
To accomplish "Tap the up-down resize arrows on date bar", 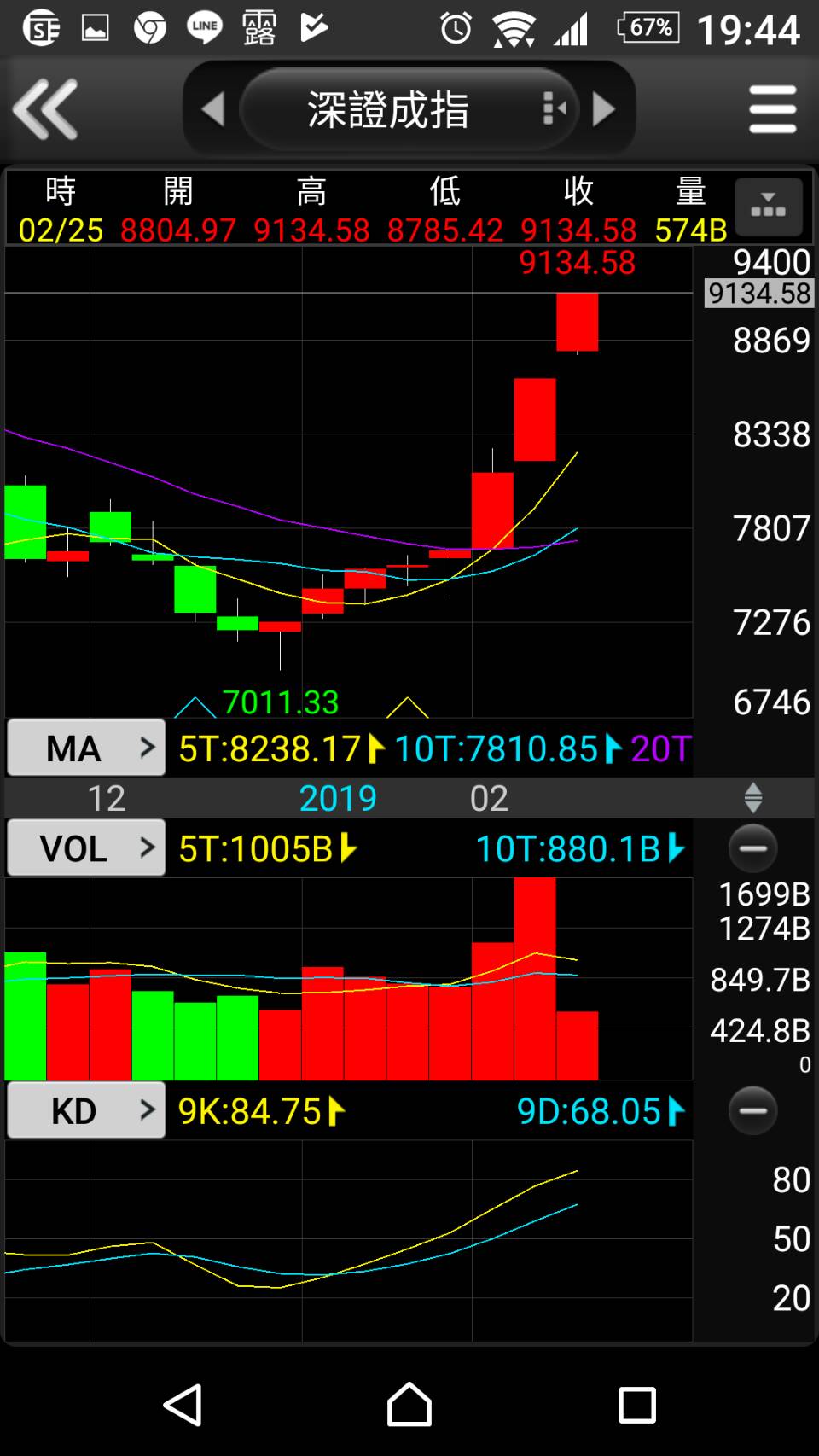I will (x=752, y=798).
